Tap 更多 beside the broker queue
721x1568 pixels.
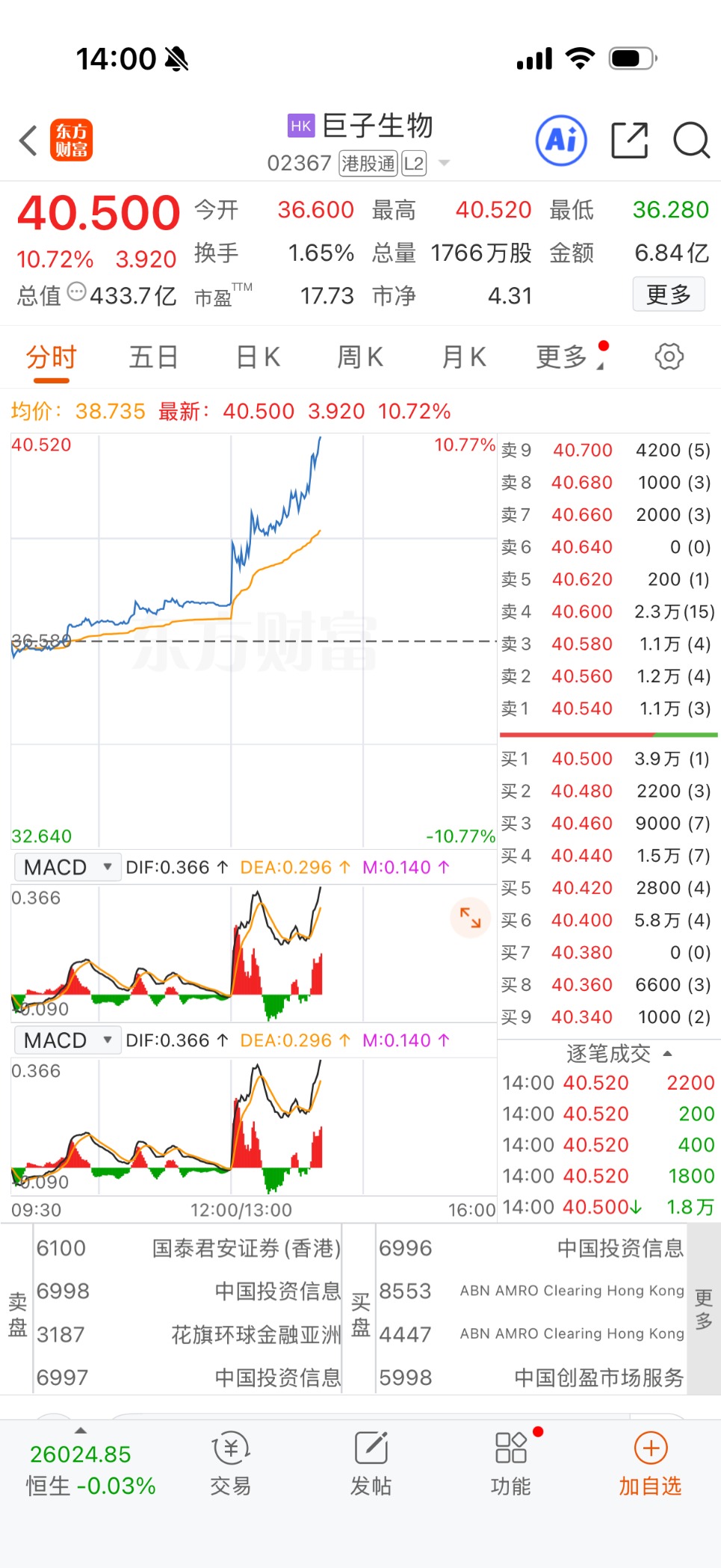pyautogui.click(x=703, y=1309)
